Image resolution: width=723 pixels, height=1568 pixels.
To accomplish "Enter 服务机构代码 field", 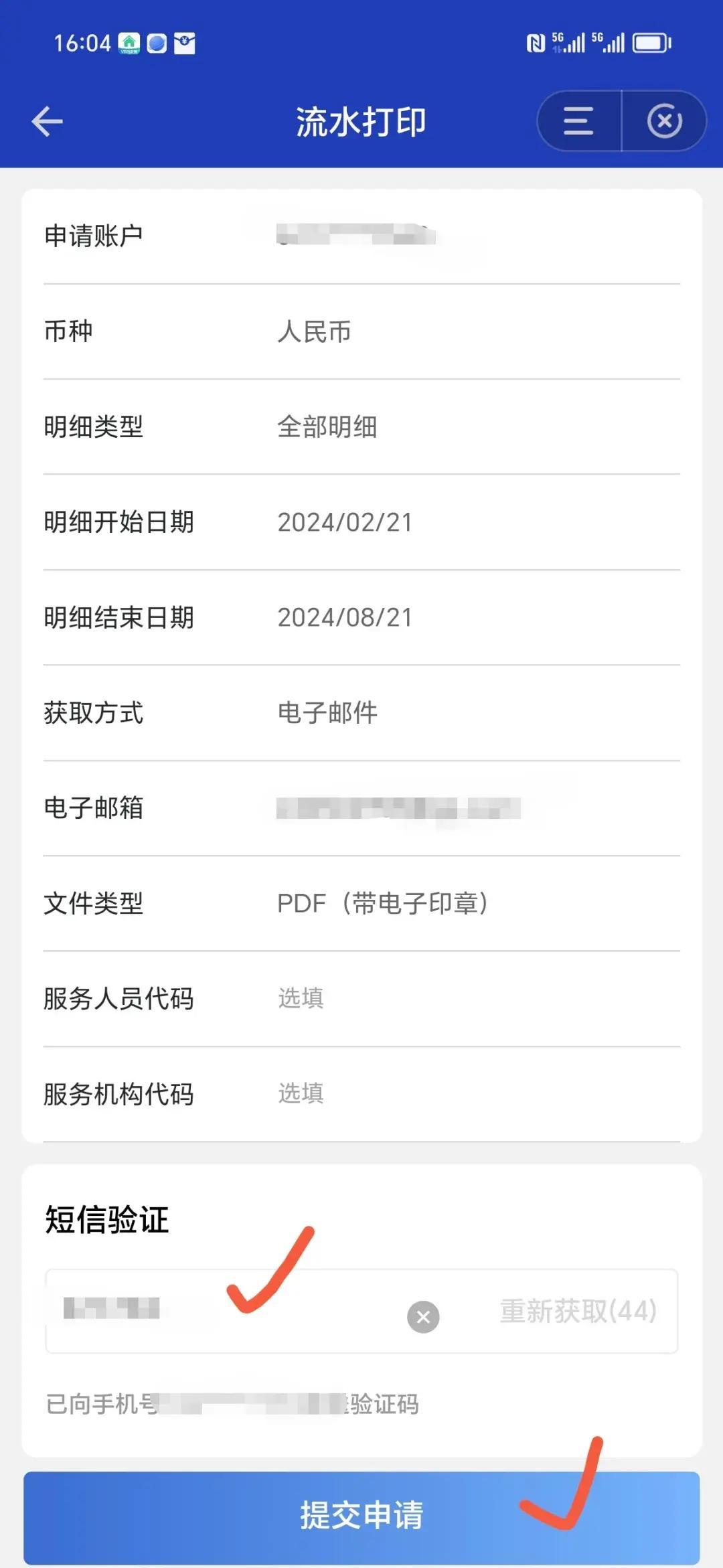I will (469, 1093).
